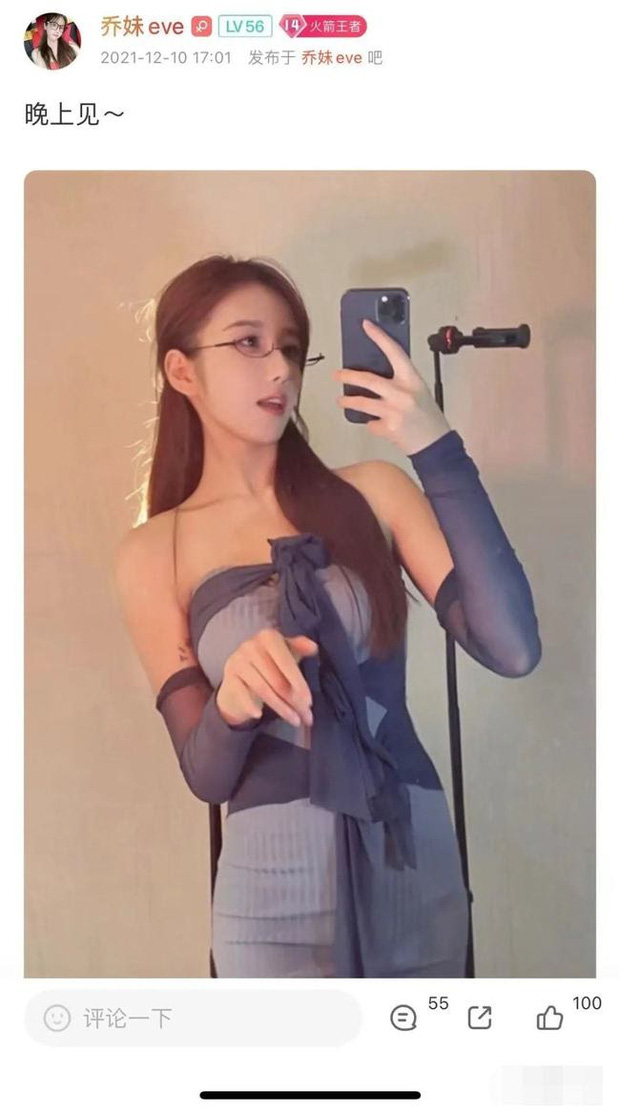Open the 55 comments
This screenshot has width=620, height=1112.
pos(404,1018)
